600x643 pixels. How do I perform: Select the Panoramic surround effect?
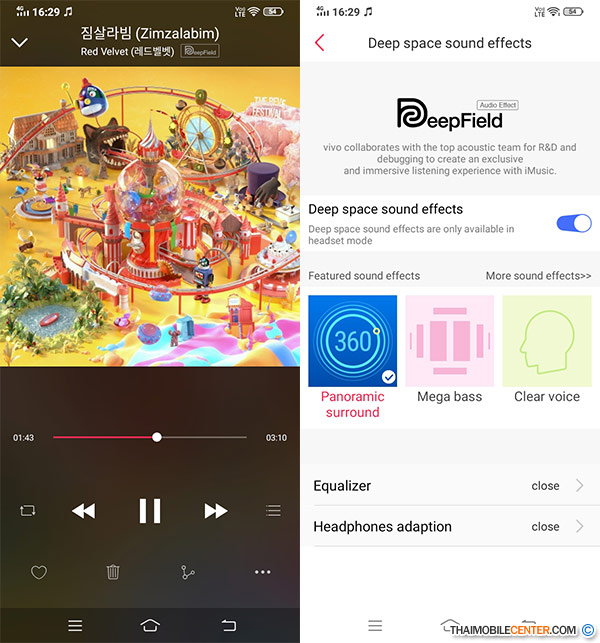coord(352,342)
